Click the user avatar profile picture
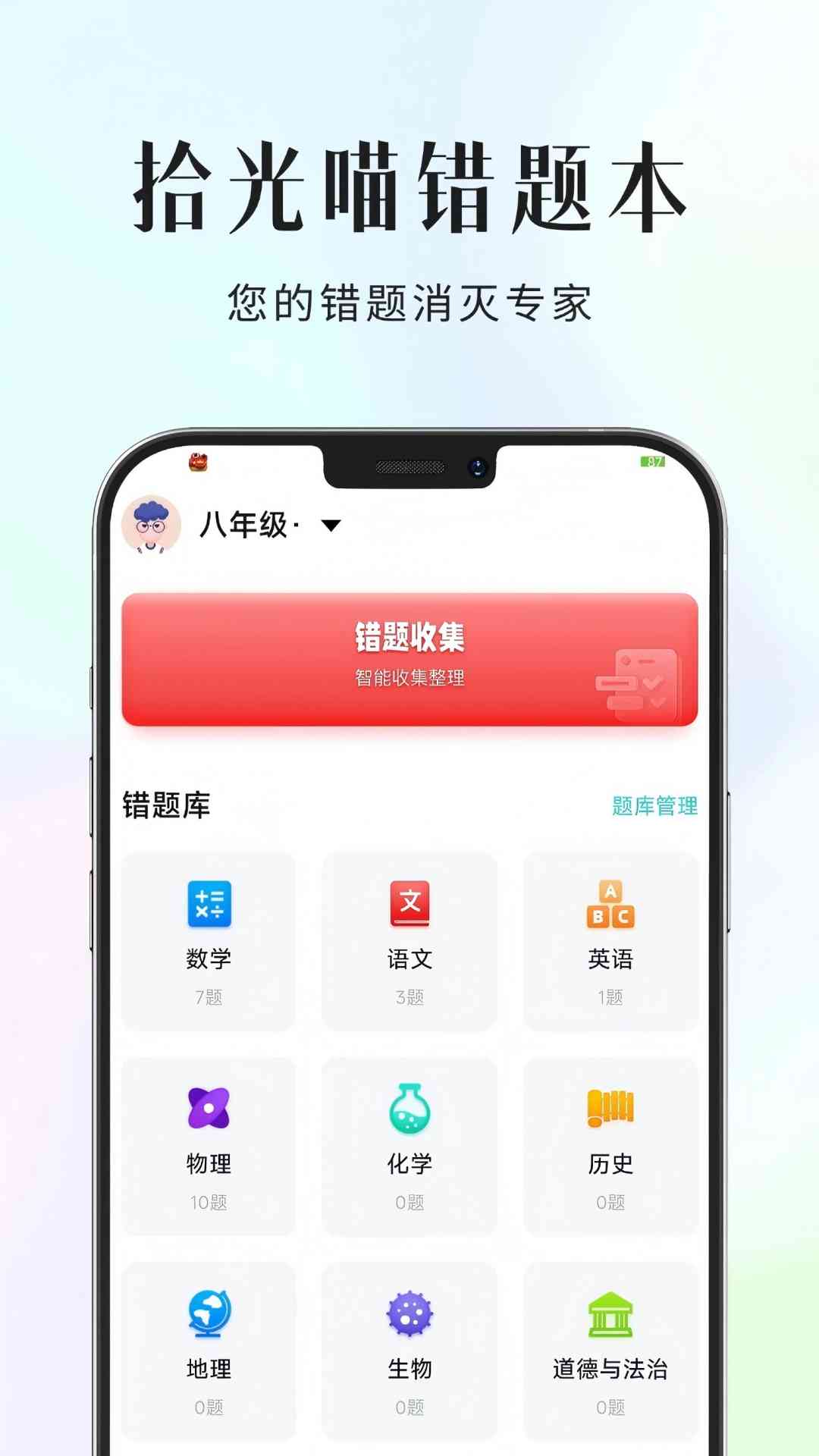 (x=154, y=524)
